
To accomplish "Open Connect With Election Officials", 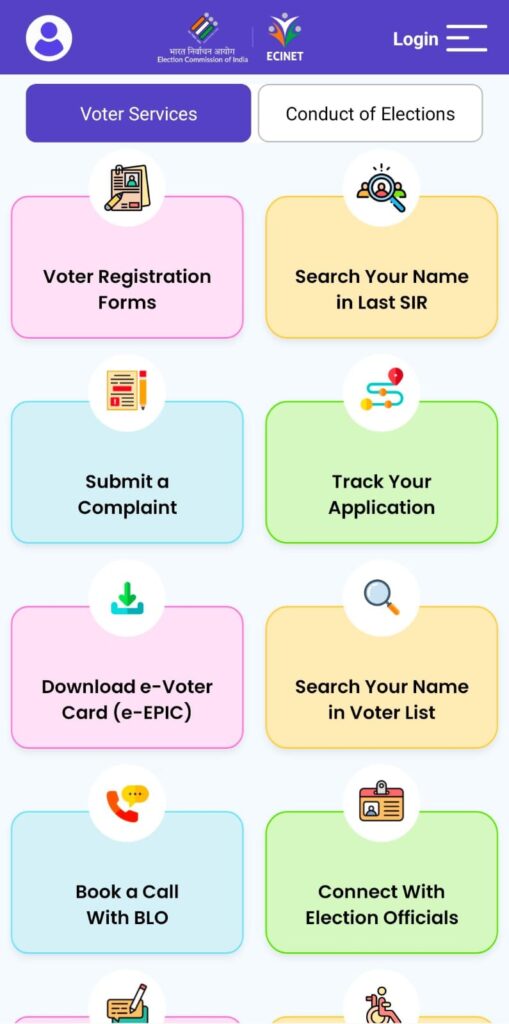I will pos(382,882).
